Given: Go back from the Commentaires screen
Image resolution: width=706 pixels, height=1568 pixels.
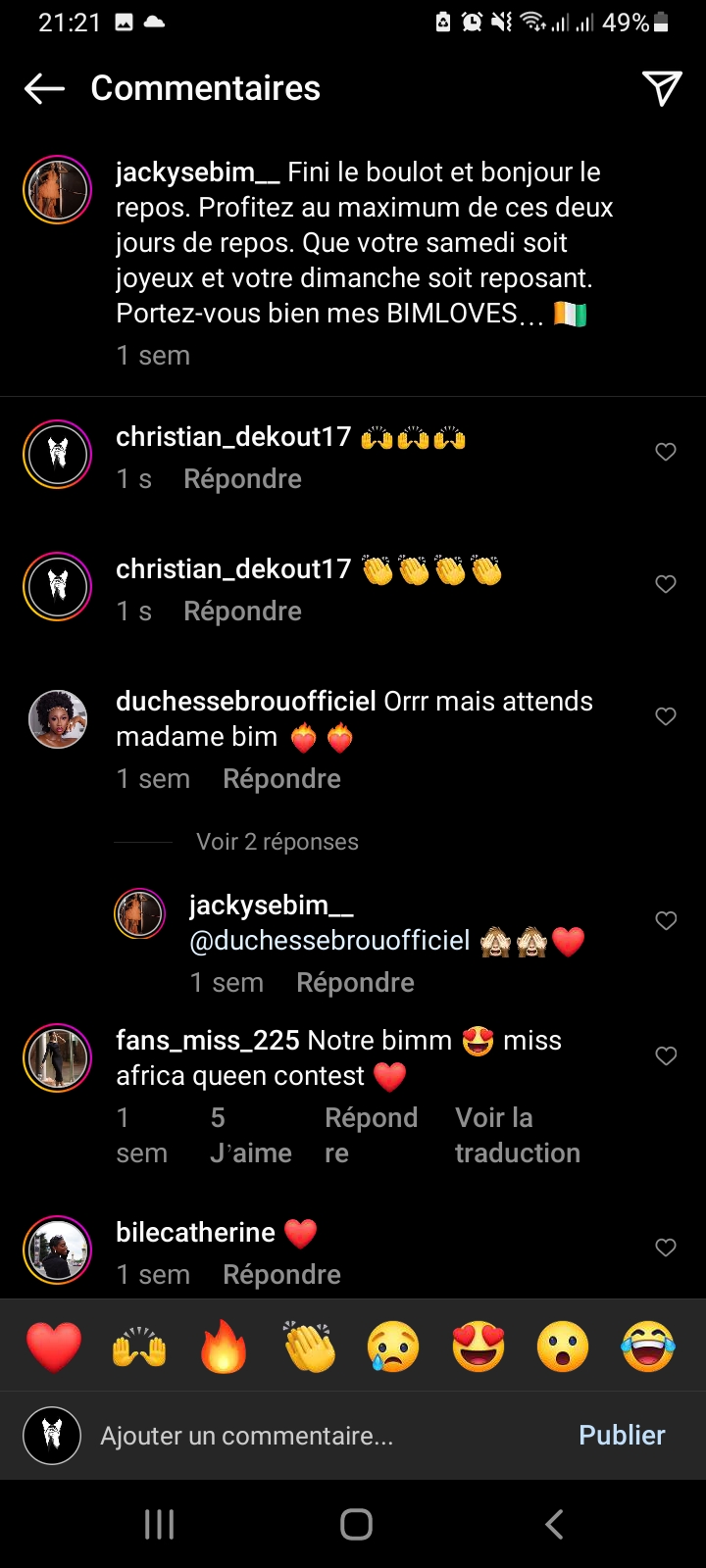Looking at the screenshot, I should [44, 89].
